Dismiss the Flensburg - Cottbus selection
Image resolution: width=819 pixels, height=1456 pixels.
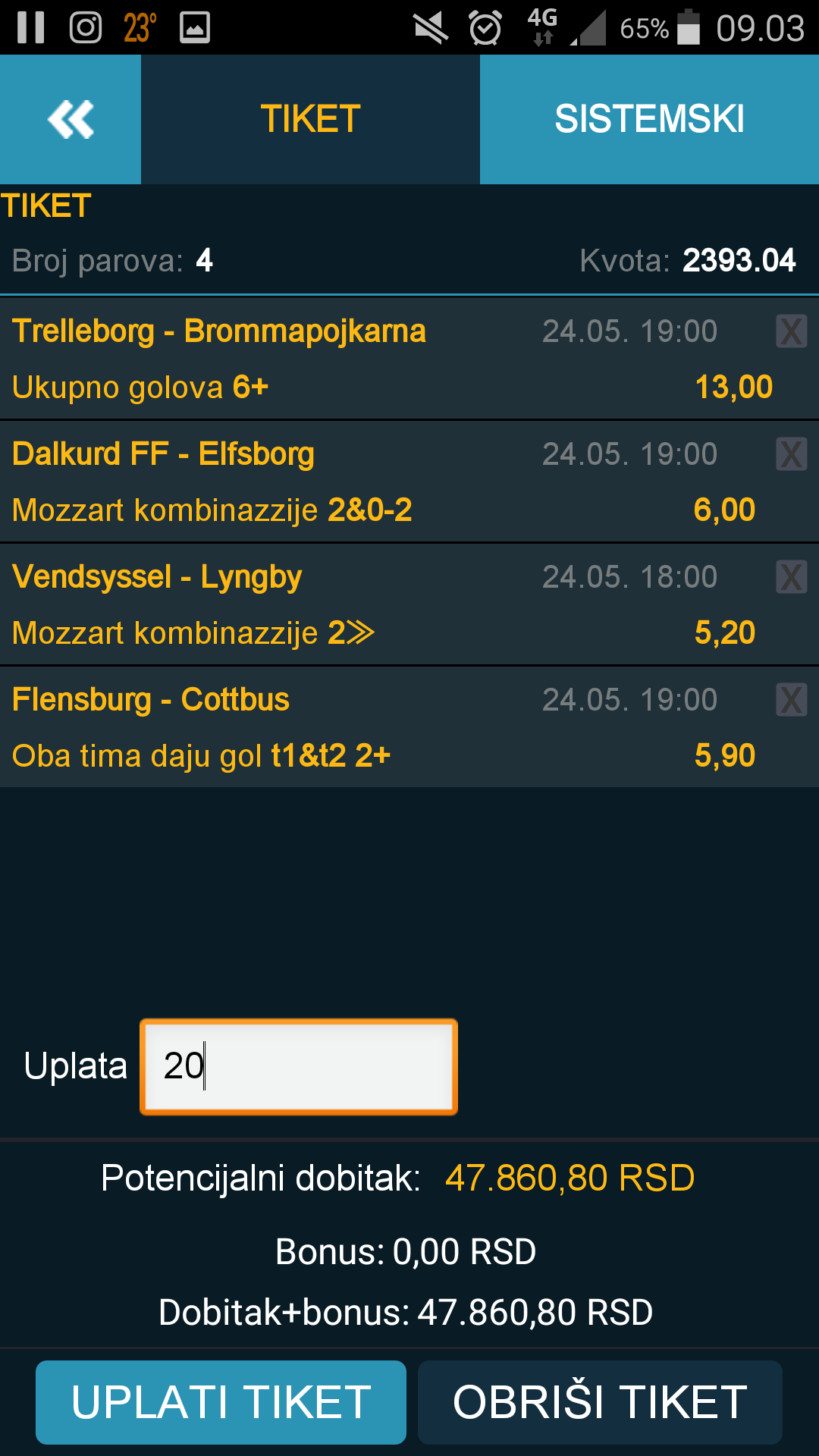click(792, 700)
